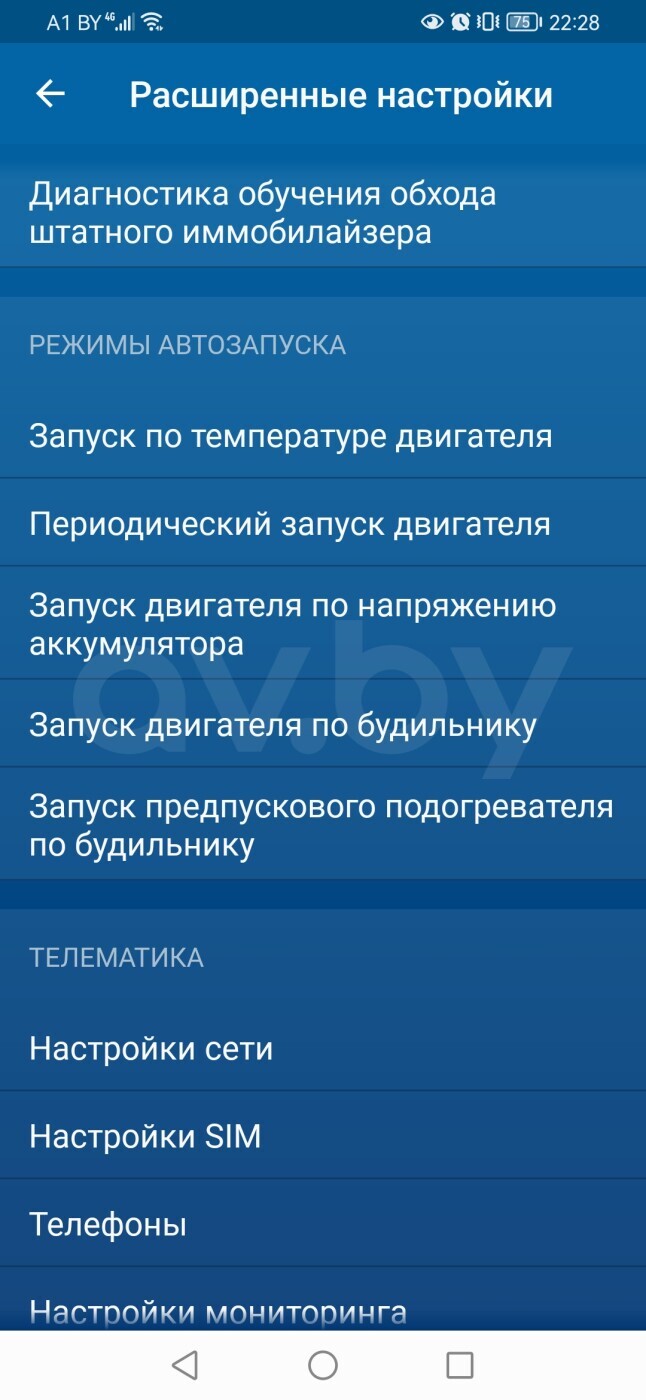Open Настройки мониторинга
The width and height of the screenshot is (646, 1400).
point(323,1300)
